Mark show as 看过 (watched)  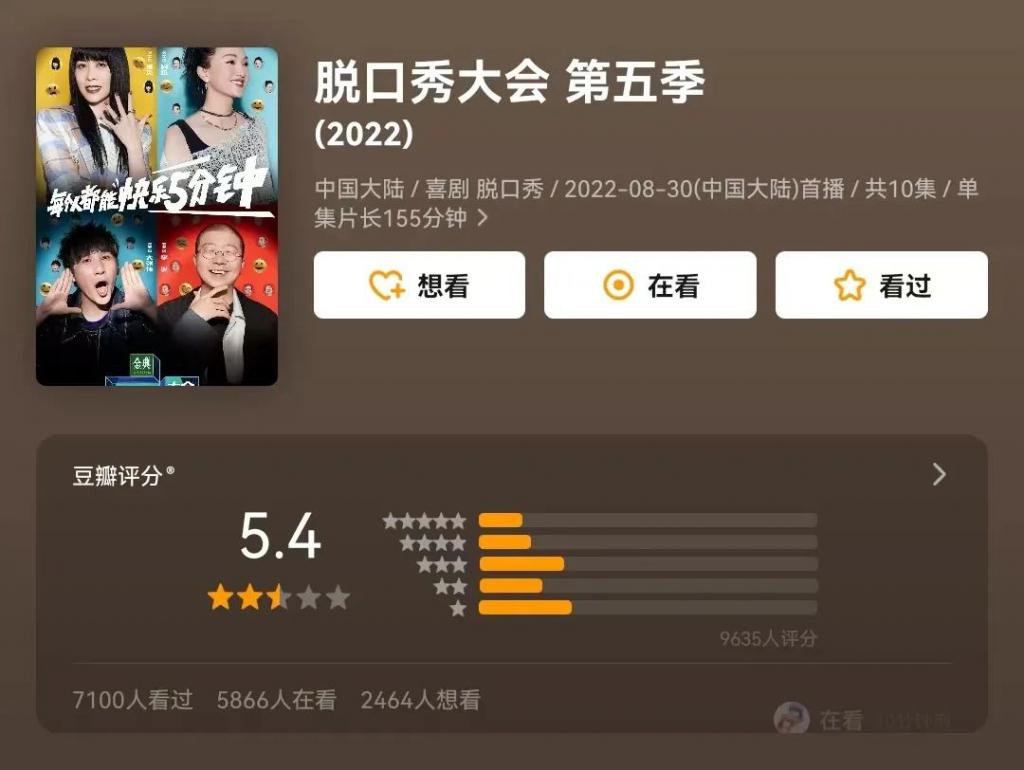click(x=881, y=285)
